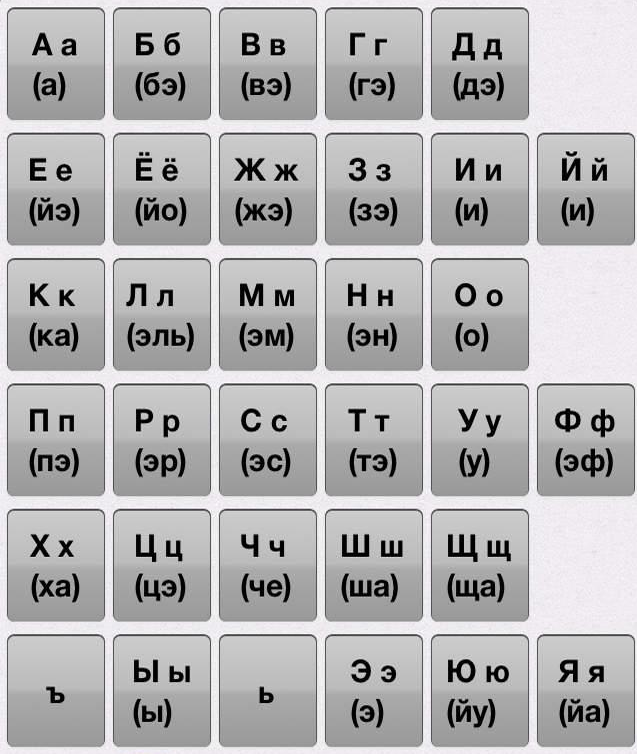Select the Б б (бэ) letter

161,64
